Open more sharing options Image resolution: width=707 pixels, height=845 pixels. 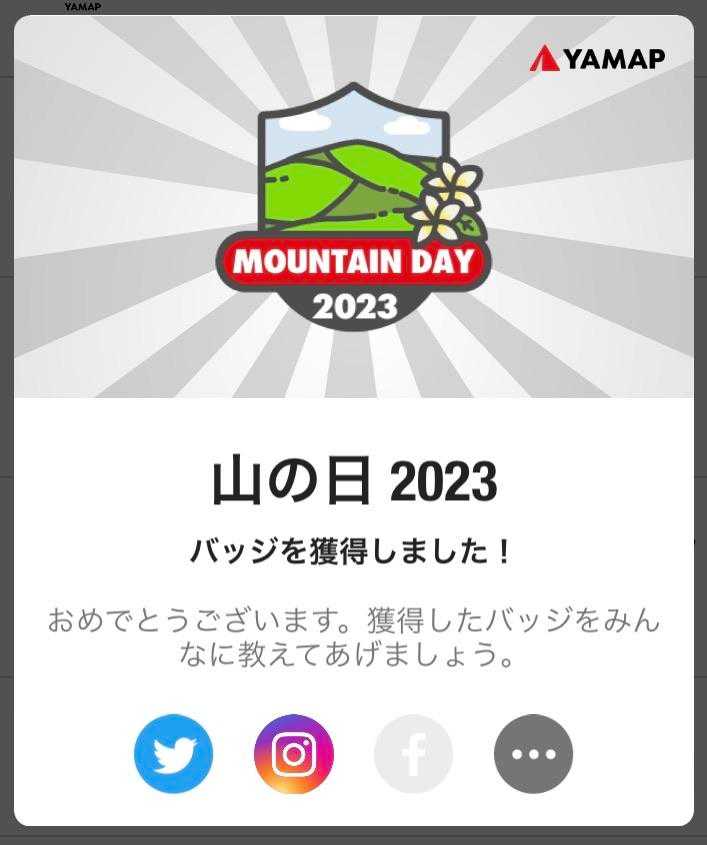click(x=533, y=754)
